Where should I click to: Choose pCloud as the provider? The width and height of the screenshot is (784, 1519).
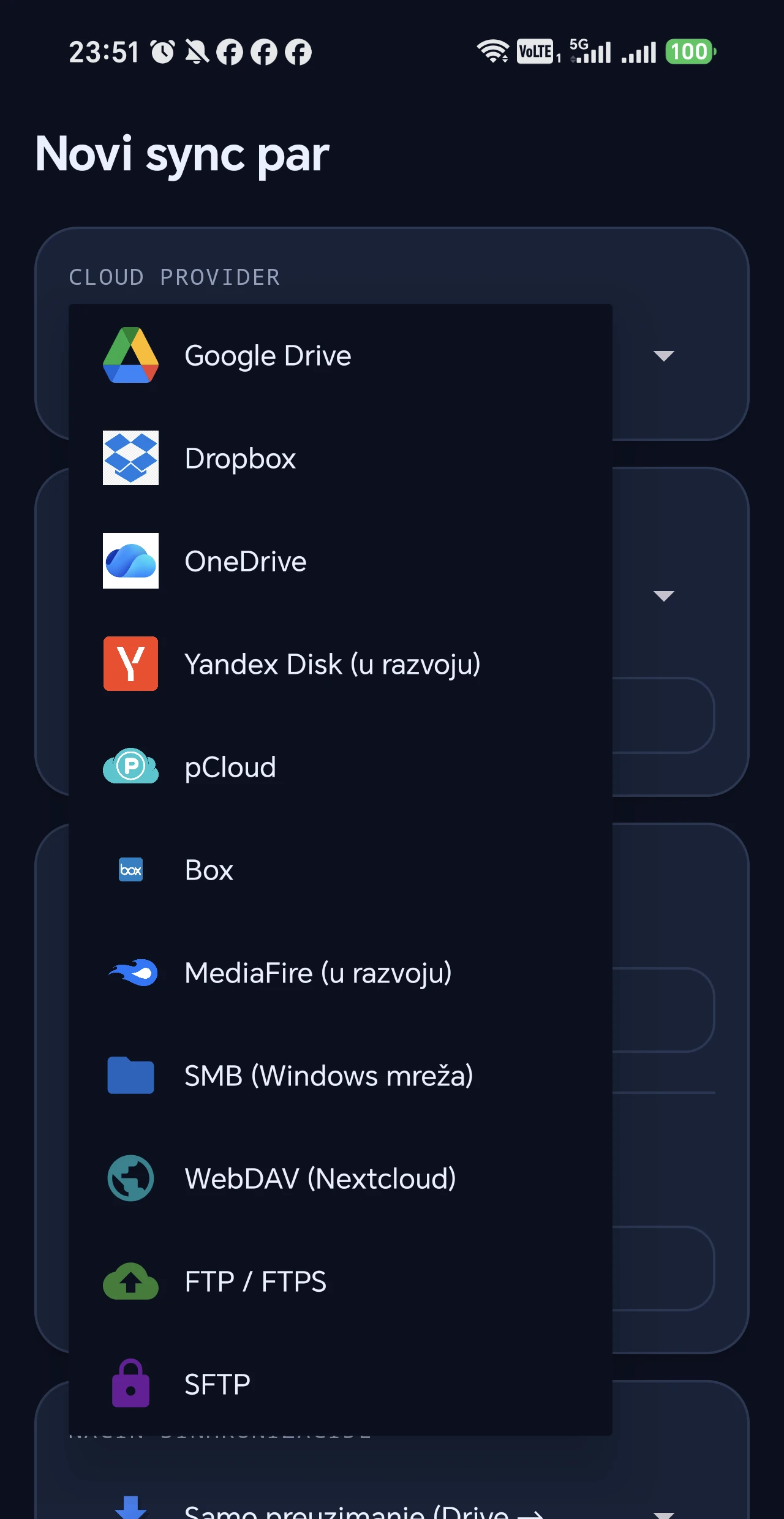click(x=341, y=767)
